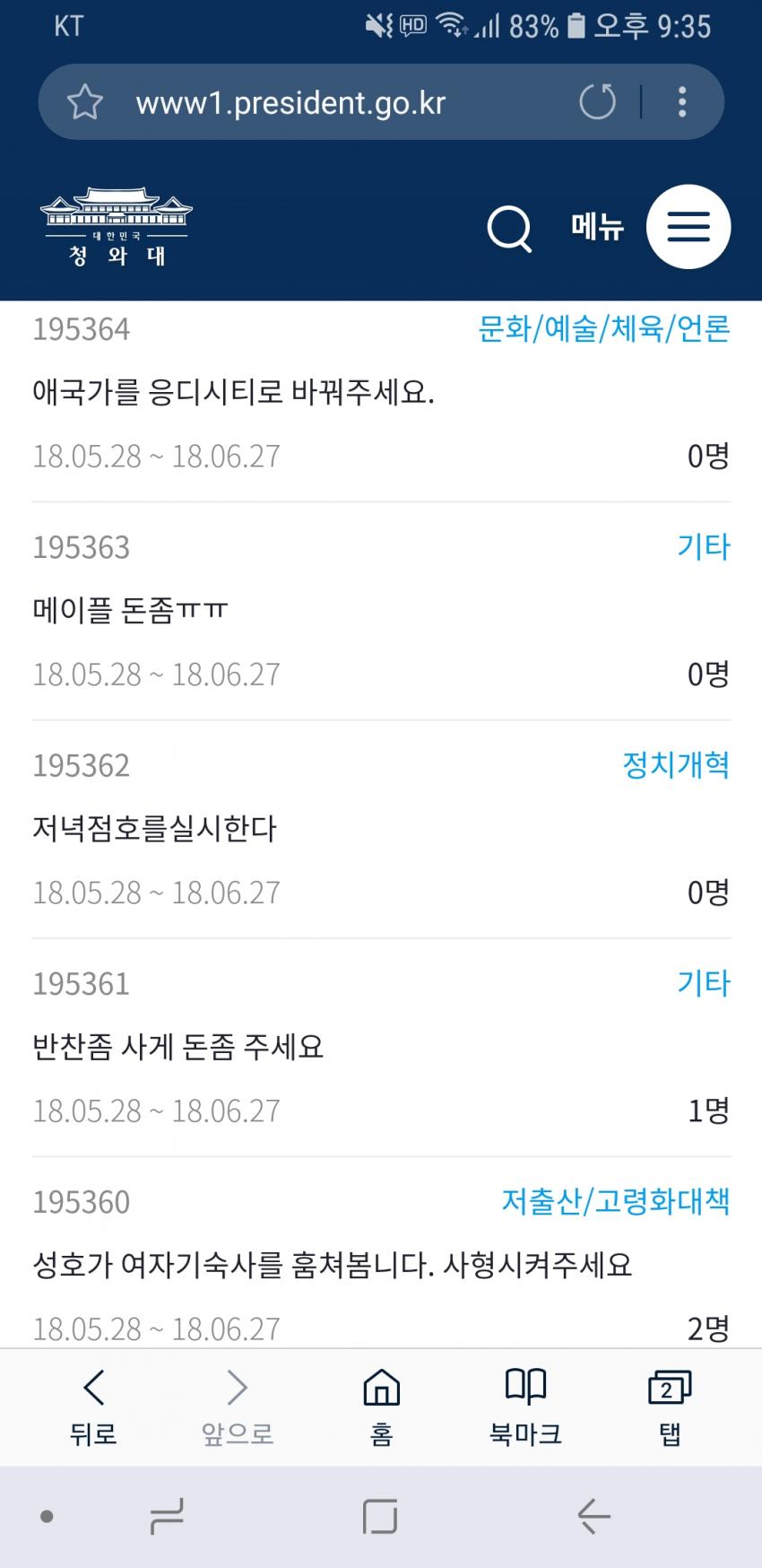Reload the current page
Screen dimensions: 762x1568
pos(598,102)
